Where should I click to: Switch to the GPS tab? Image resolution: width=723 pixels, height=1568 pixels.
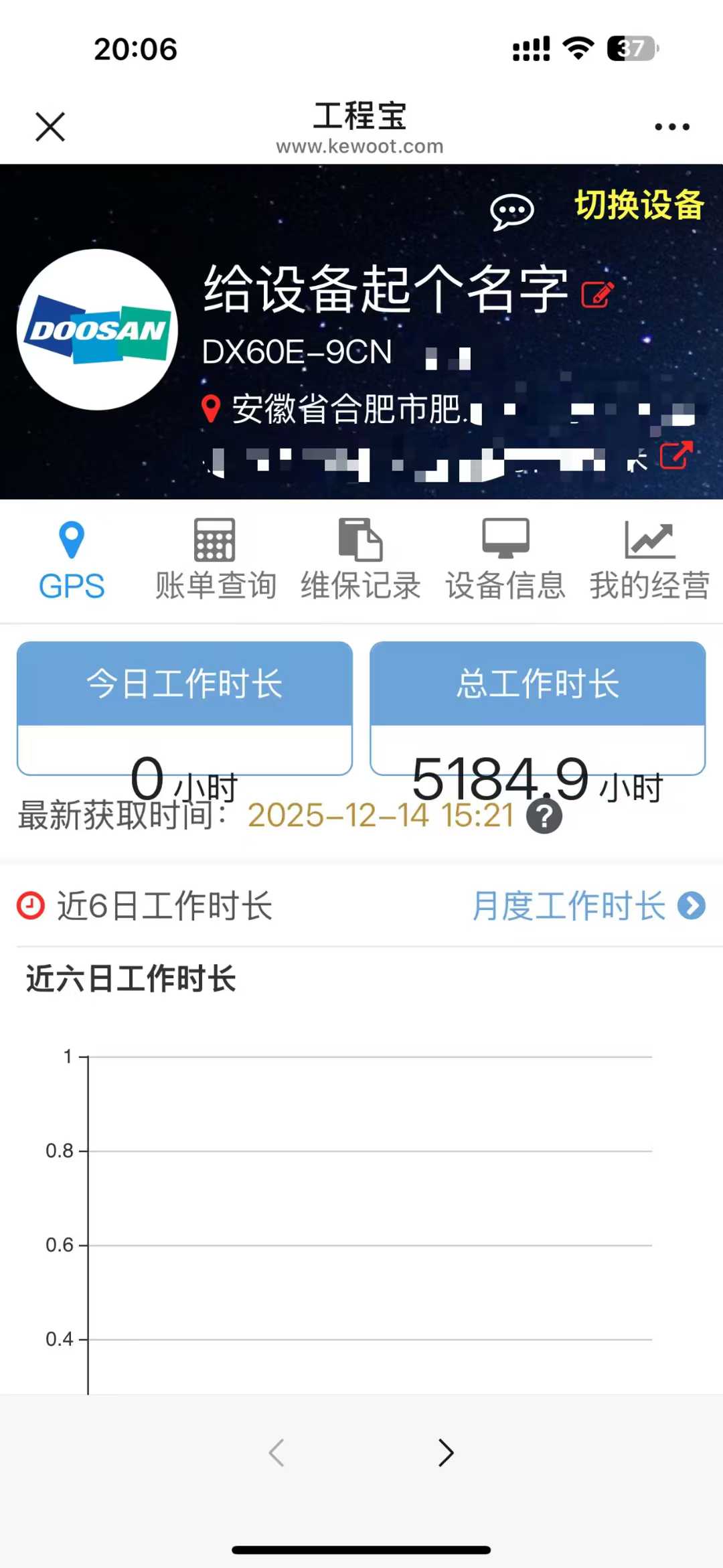[x=72, y=560]
